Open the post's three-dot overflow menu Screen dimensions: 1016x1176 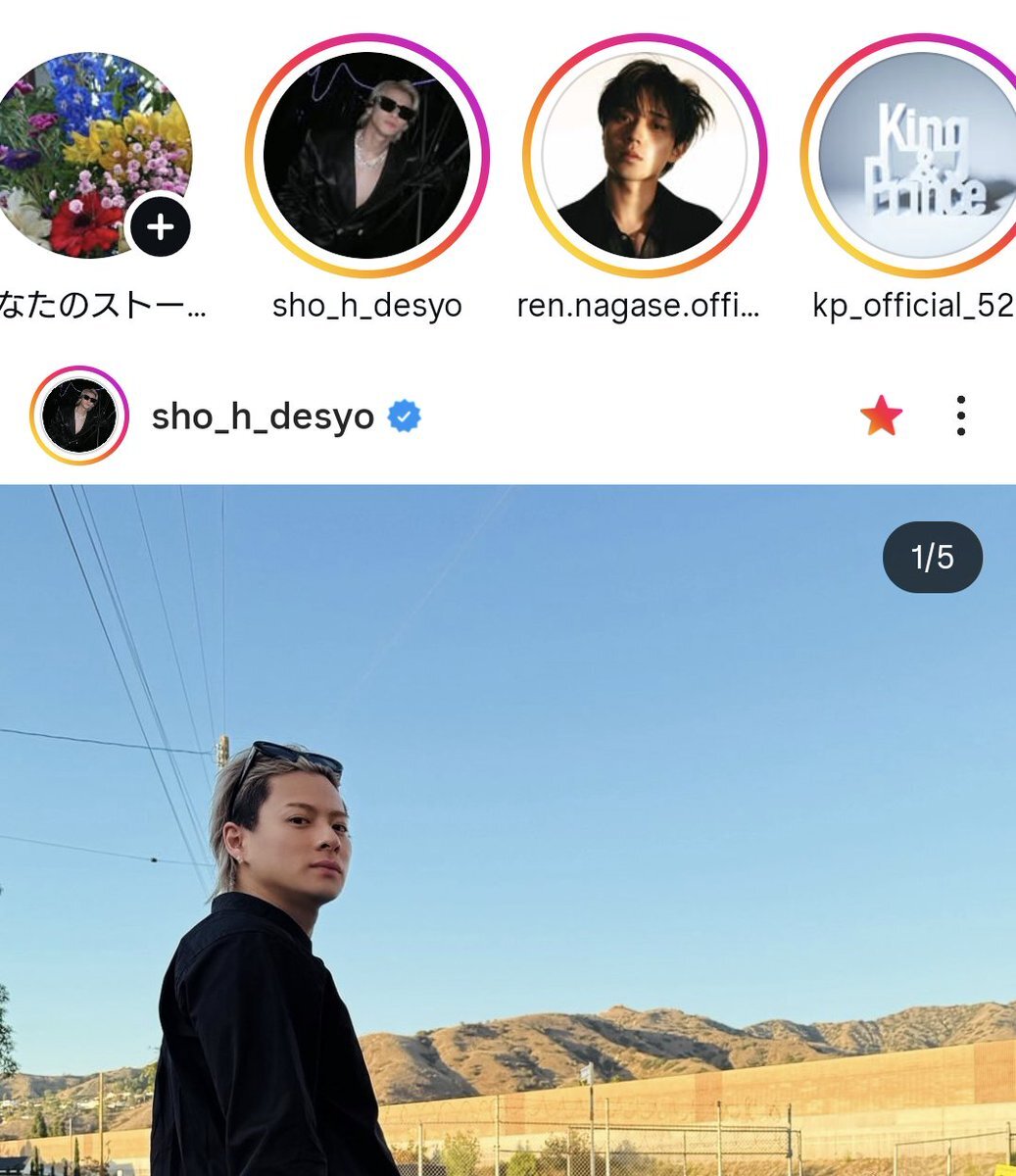[961, 416]
